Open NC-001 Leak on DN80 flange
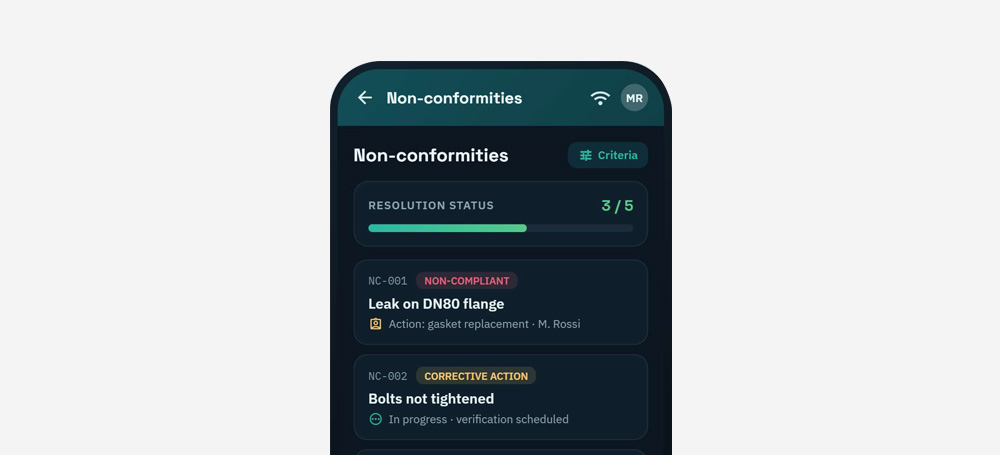Image resolution: width=1000 pixels, height=455 pixels. tap(501, 302)
